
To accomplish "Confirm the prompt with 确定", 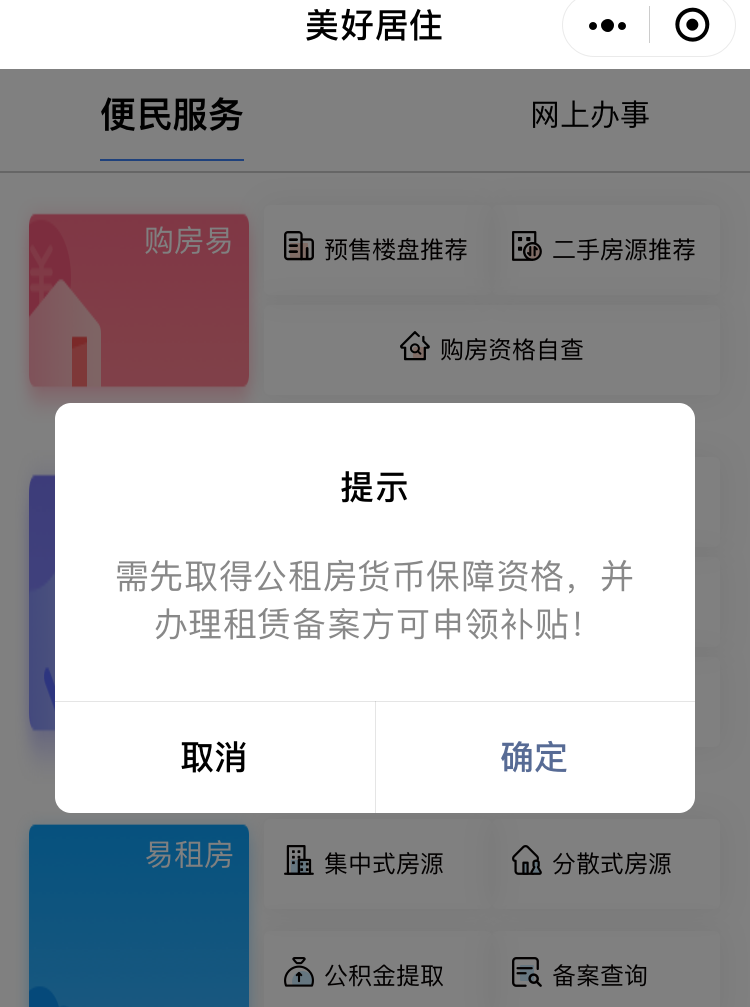I will point(534,757).
